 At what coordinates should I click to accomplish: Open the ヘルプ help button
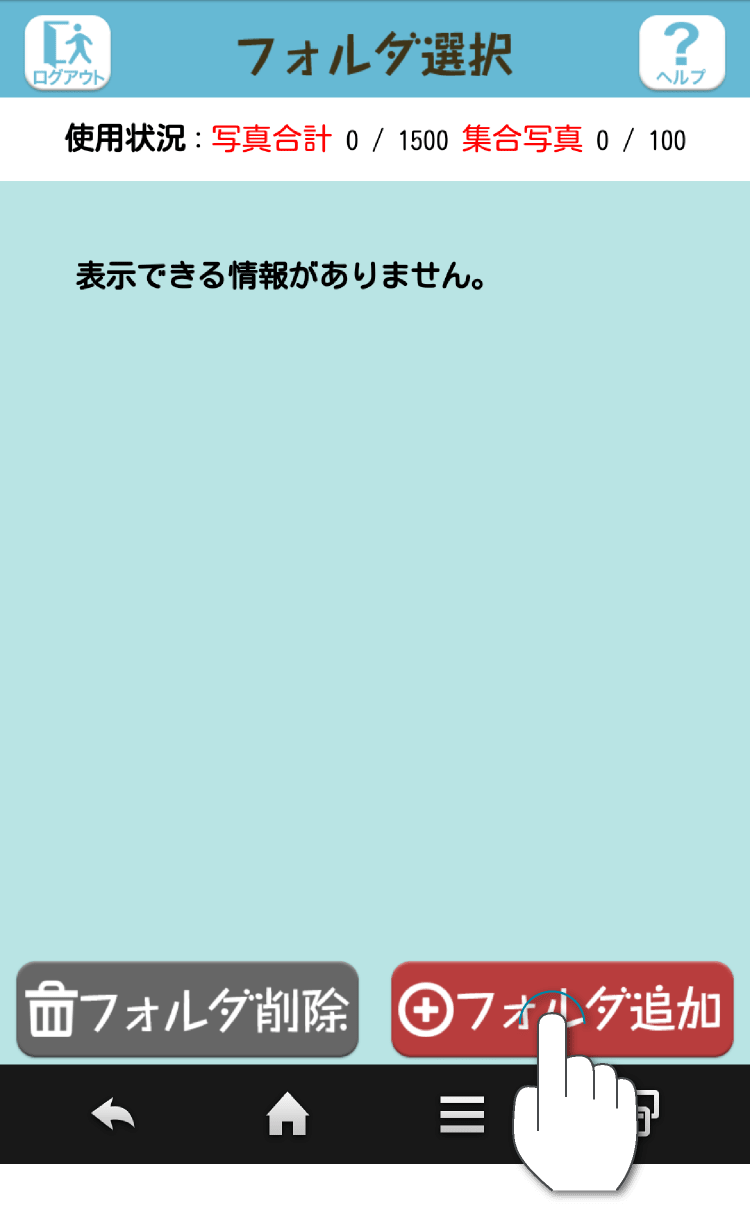pyautogui.click(x=681, y=53)
